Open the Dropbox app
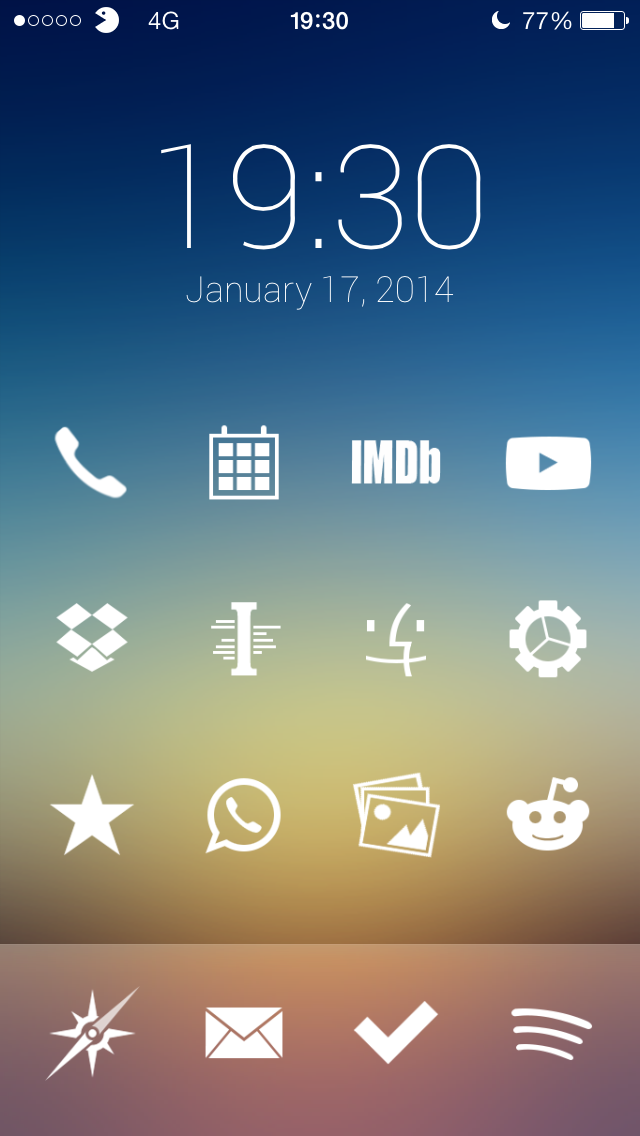The height and width of the screenshot is (1136, 640). [91, 637]
